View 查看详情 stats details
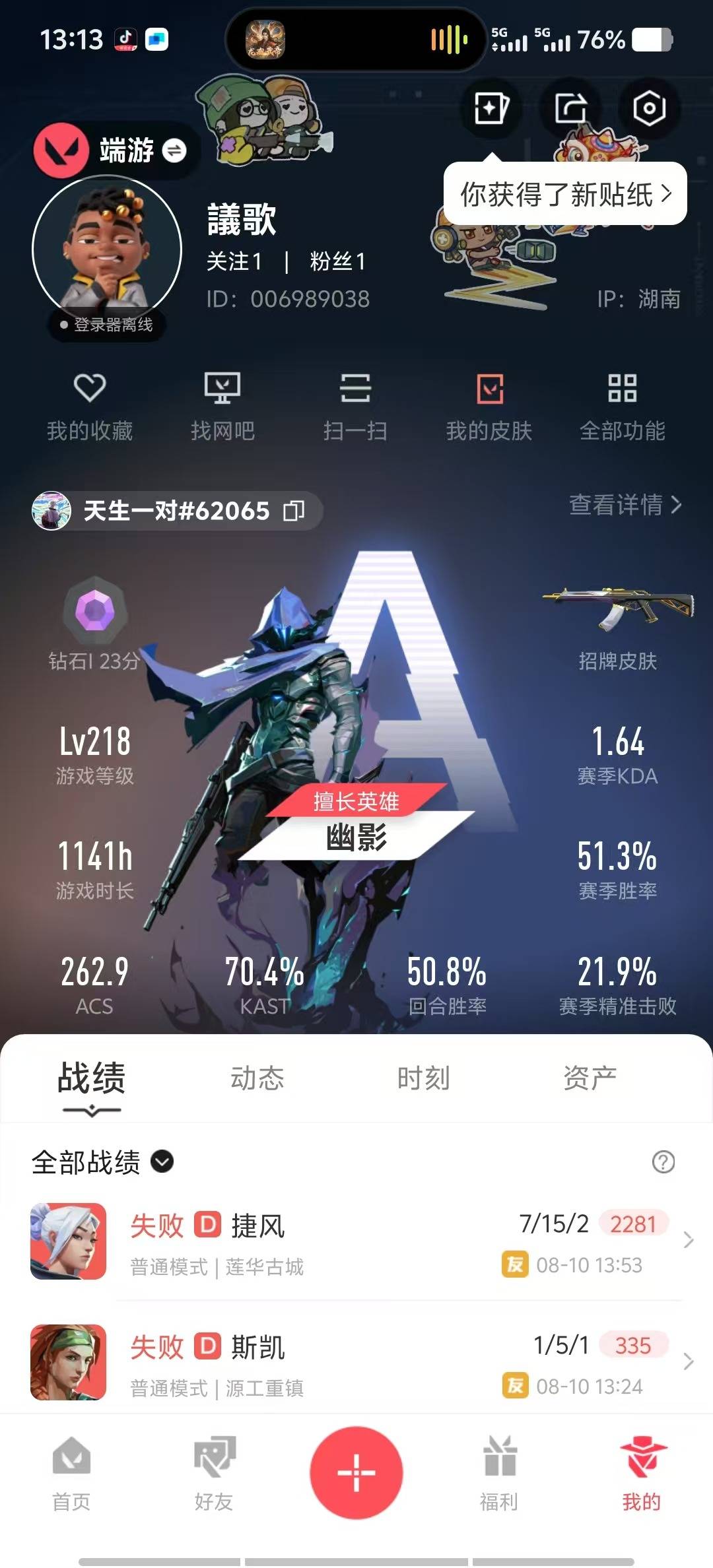The height and width of the screenshot is (1568, 713). [x=625, y=505]
